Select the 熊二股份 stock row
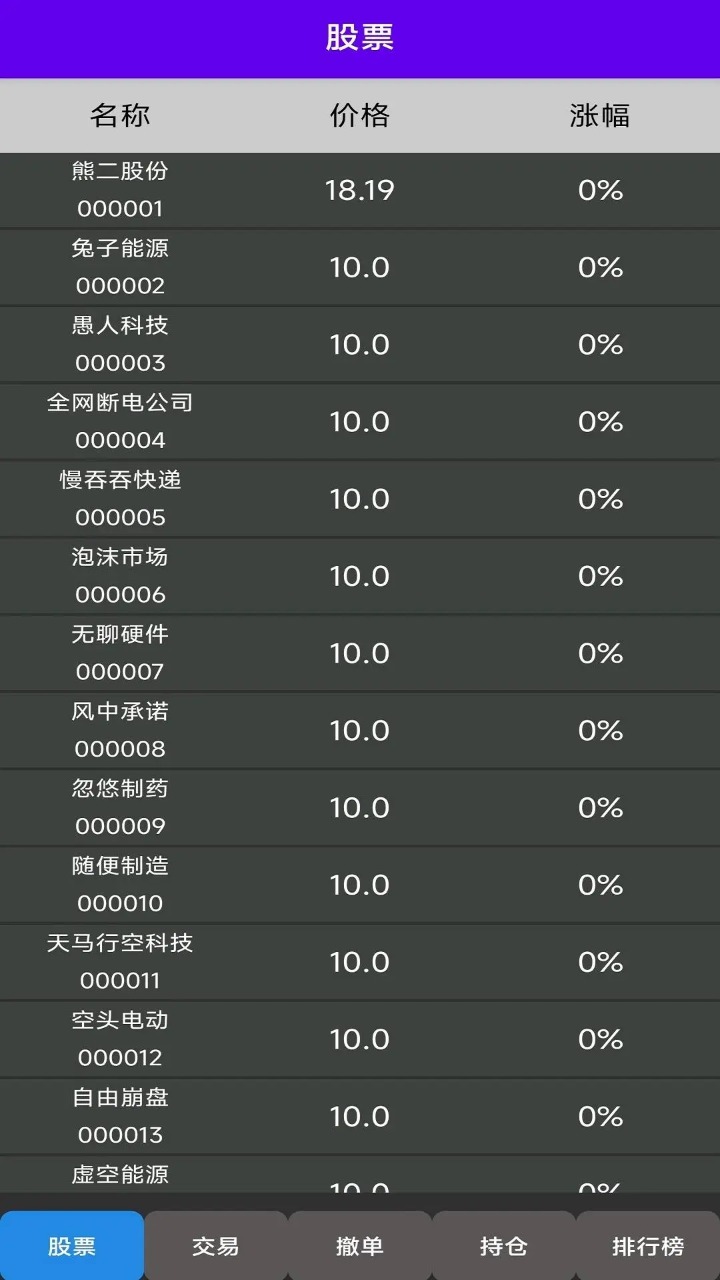 (360, 190)
